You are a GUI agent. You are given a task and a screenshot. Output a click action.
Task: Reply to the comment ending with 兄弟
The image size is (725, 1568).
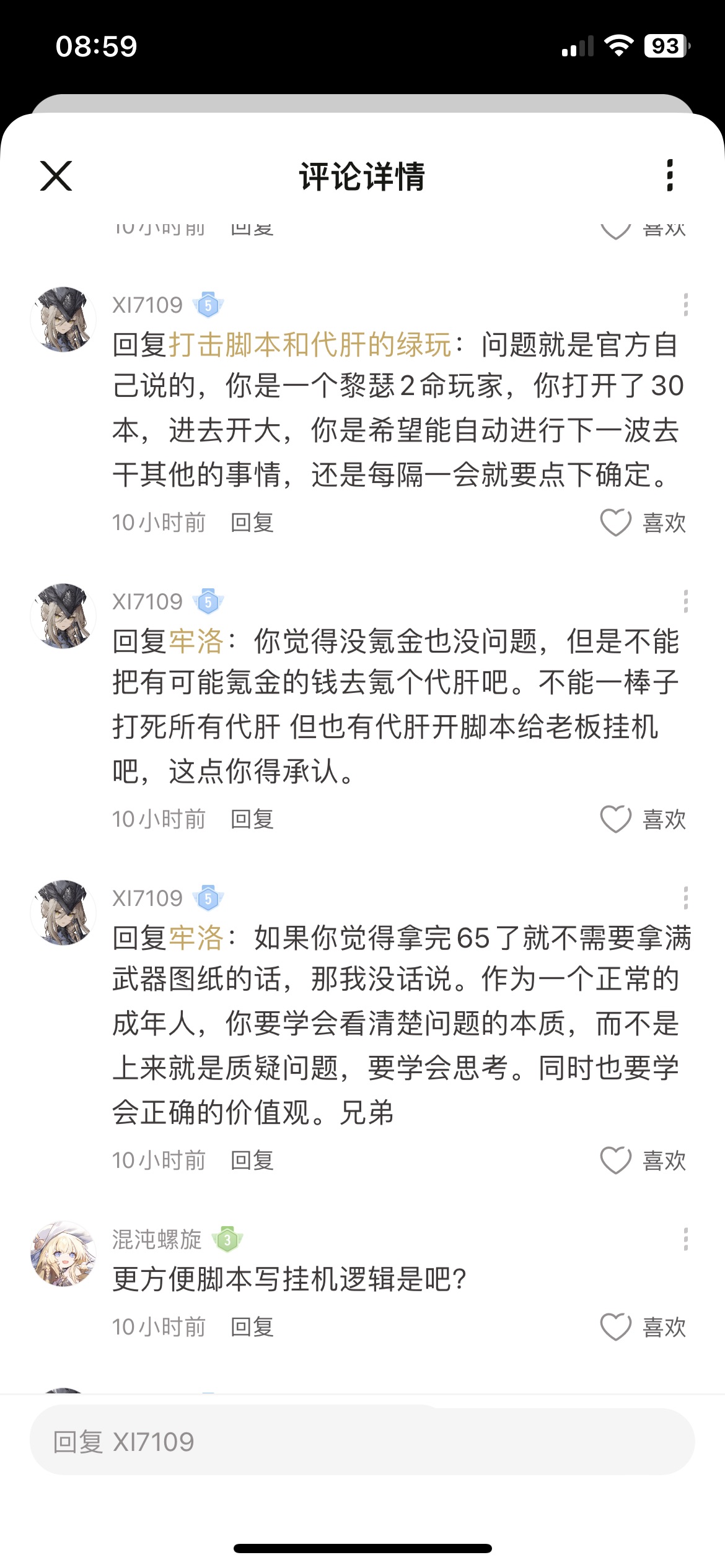[252, 1160]
